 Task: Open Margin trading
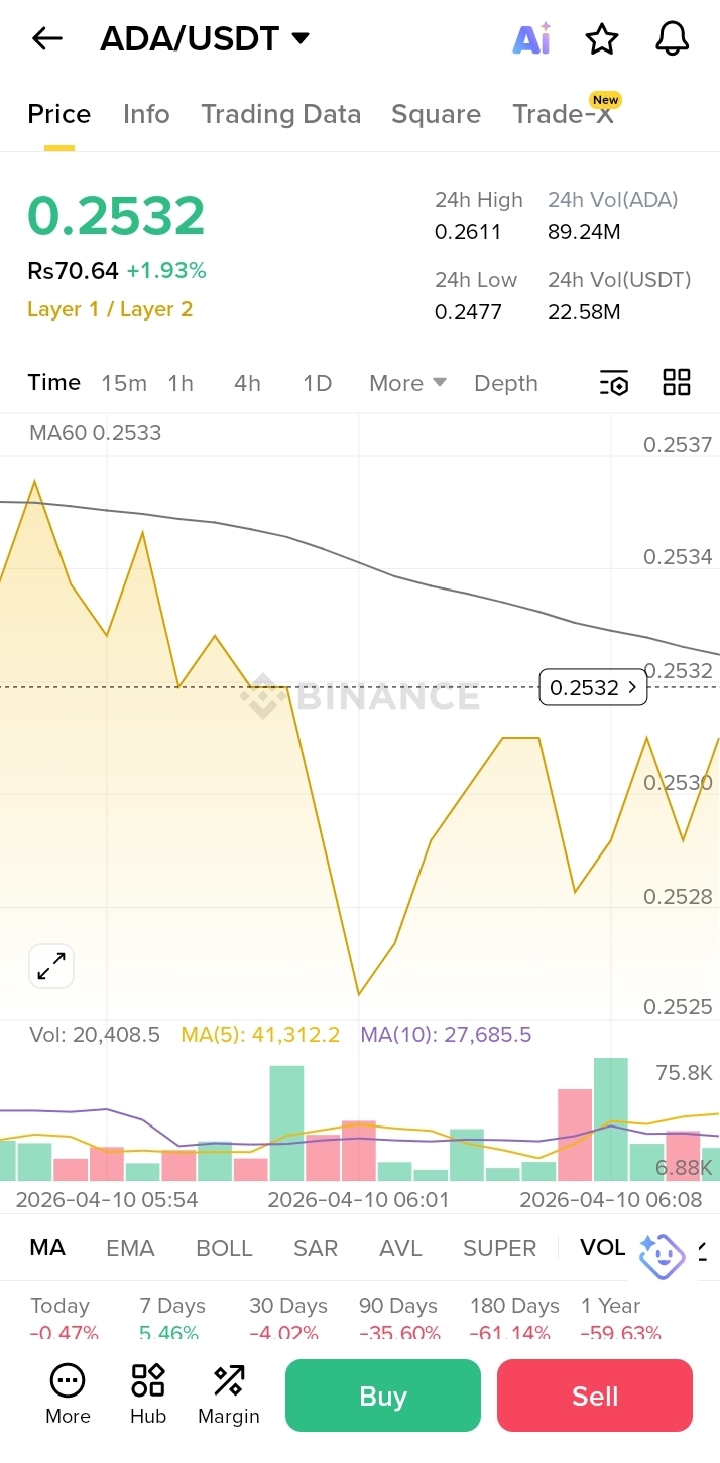[229, 1395]
